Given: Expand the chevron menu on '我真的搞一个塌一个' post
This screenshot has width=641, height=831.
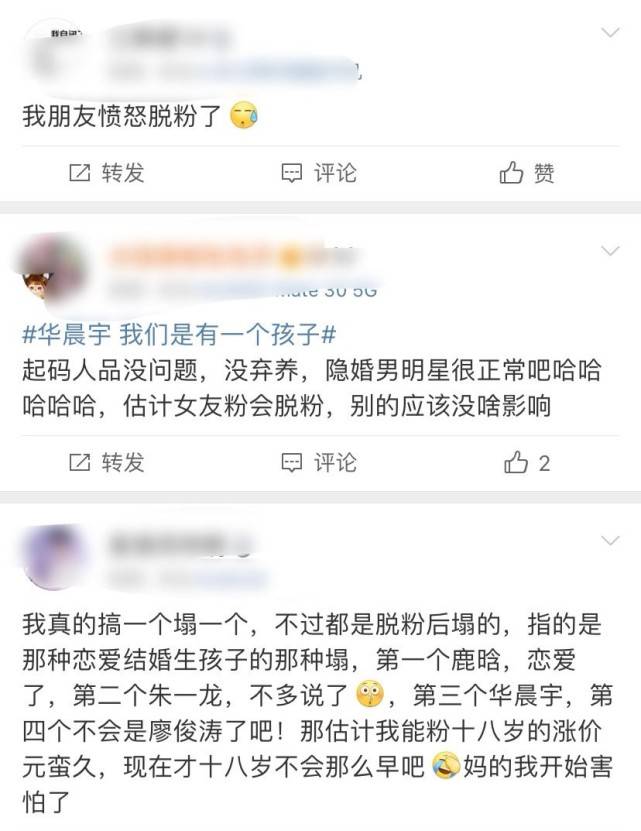Looking at the screenshot, I should [x=609, y=541].
